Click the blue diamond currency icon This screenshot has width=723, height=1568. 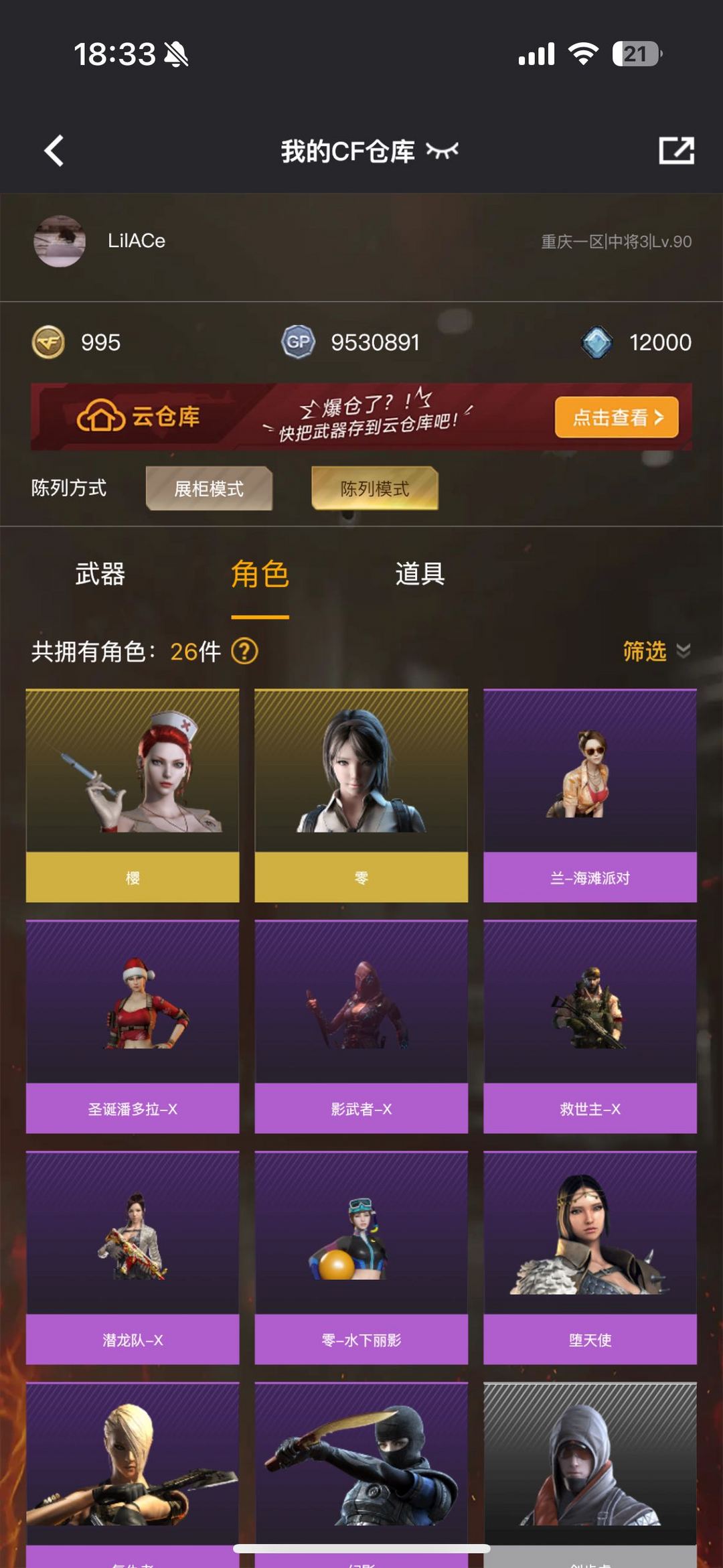[x=600, y=343]
